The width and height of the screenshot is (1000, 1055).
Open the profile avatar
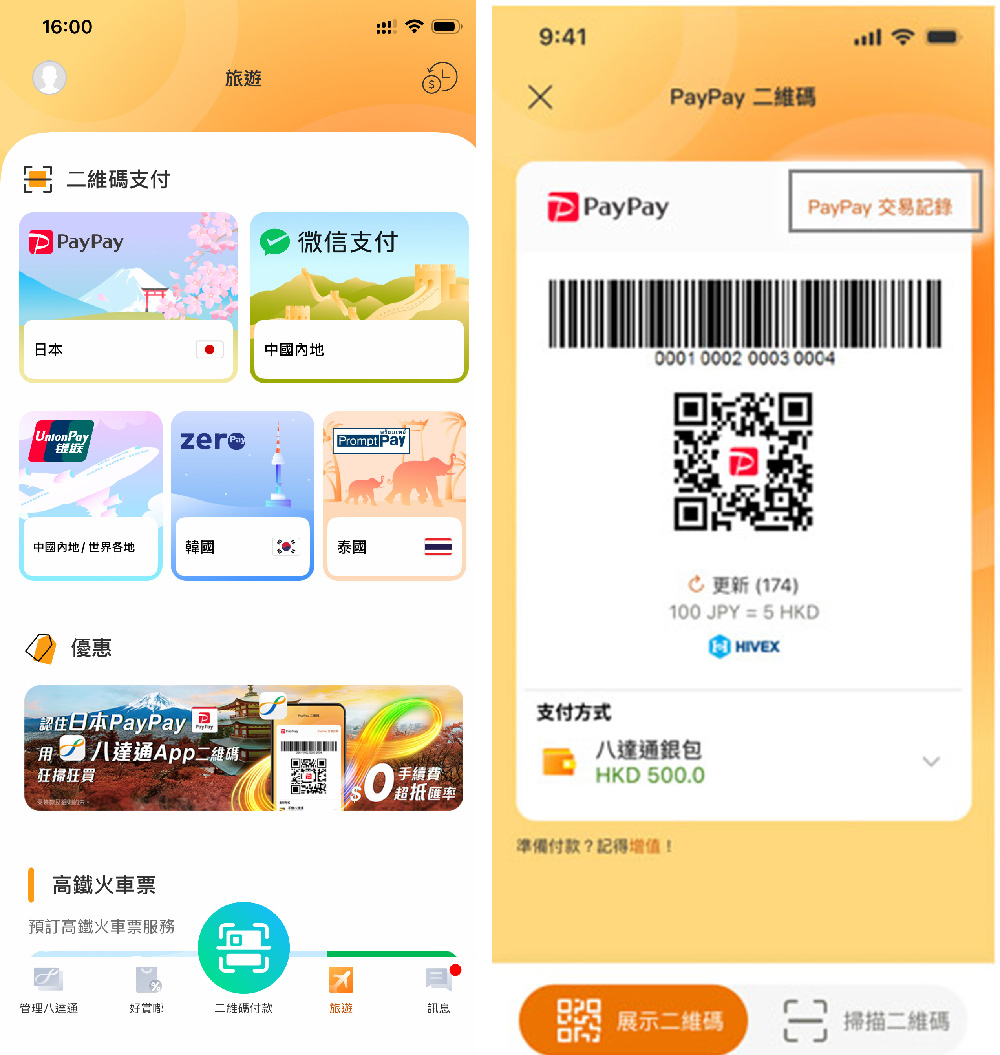50,78
